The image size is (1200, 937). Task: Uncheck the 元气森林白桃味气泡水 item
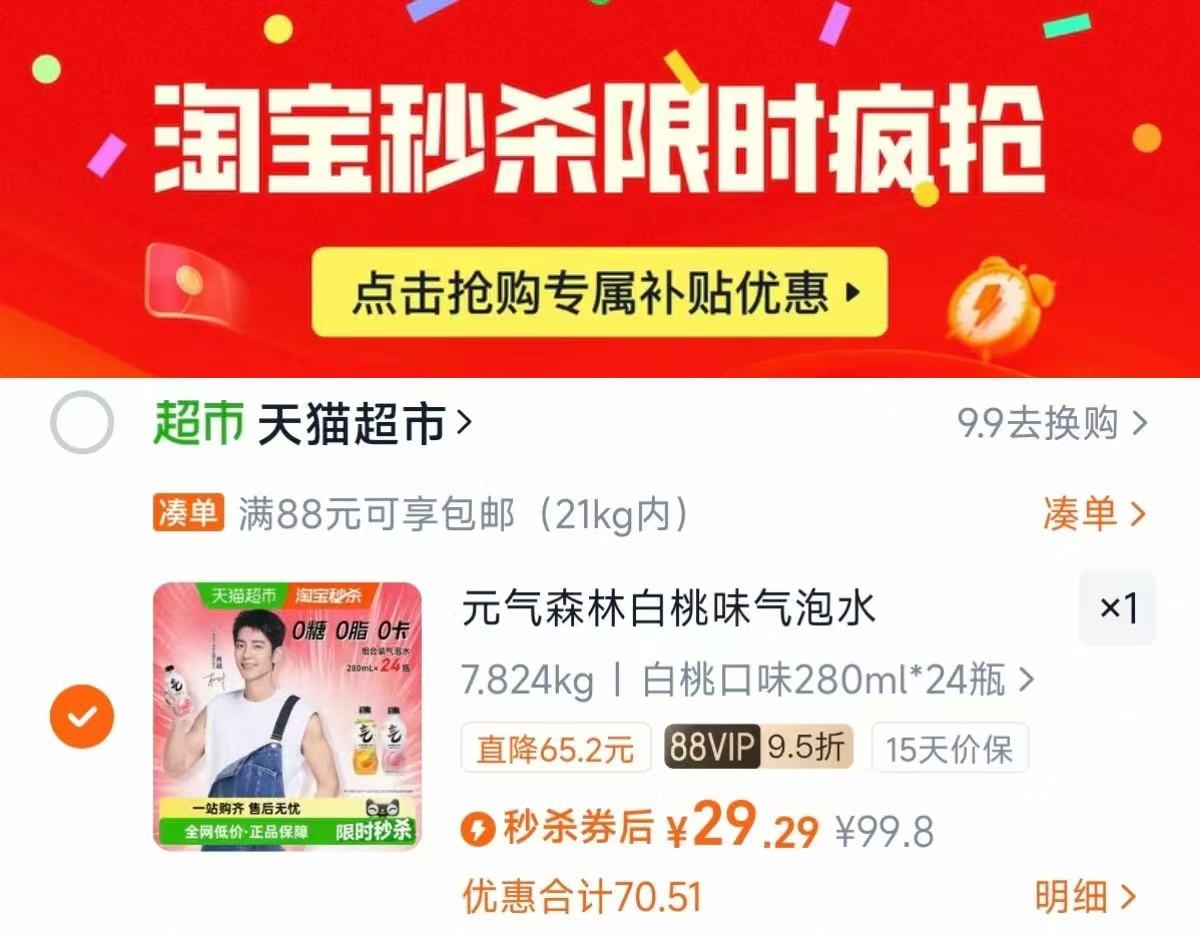[x=82, y=716]
